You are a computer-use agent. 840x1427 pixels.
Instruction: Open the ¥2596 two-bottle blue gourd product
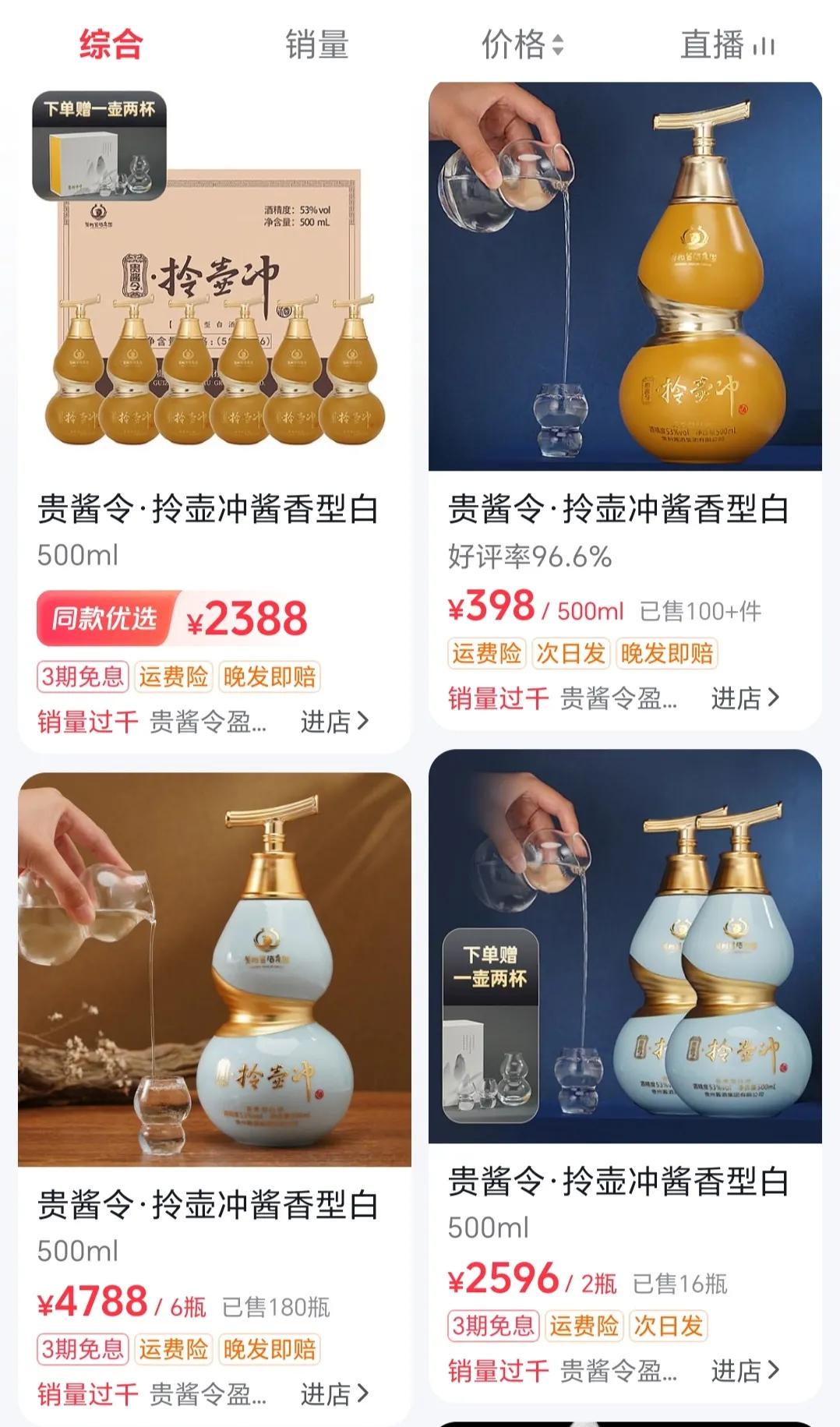[x=625, y=945]
